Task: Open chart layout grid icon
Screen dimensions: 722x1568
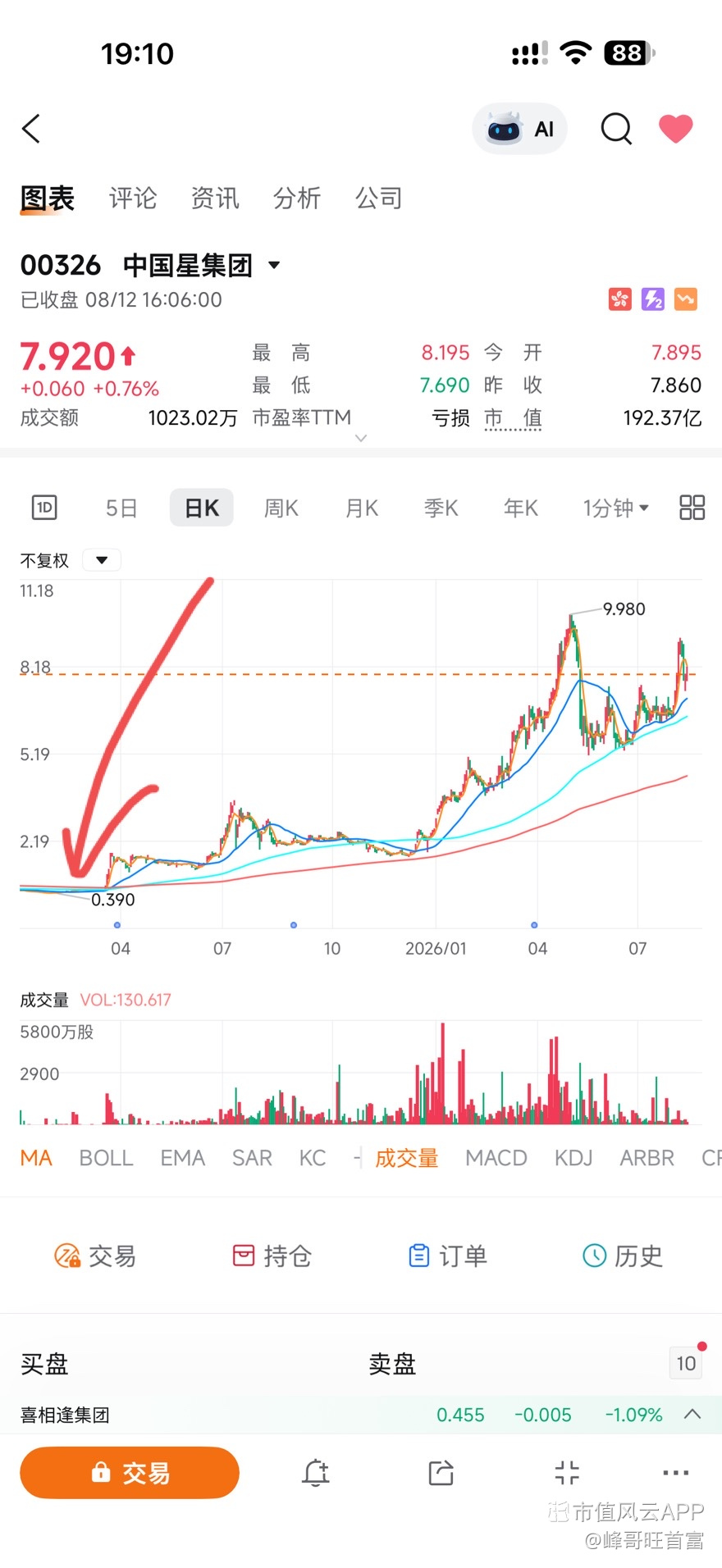Action: (x=692, y=508)
